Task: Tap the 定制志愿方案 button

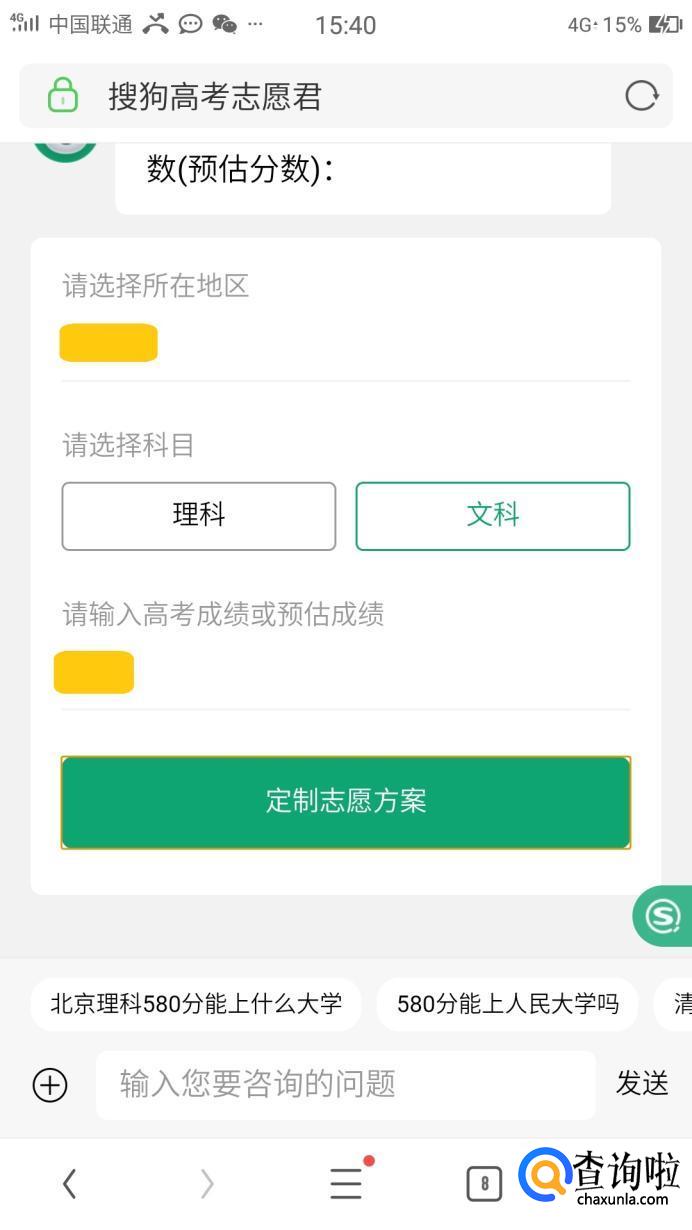Action: [346, 802]
